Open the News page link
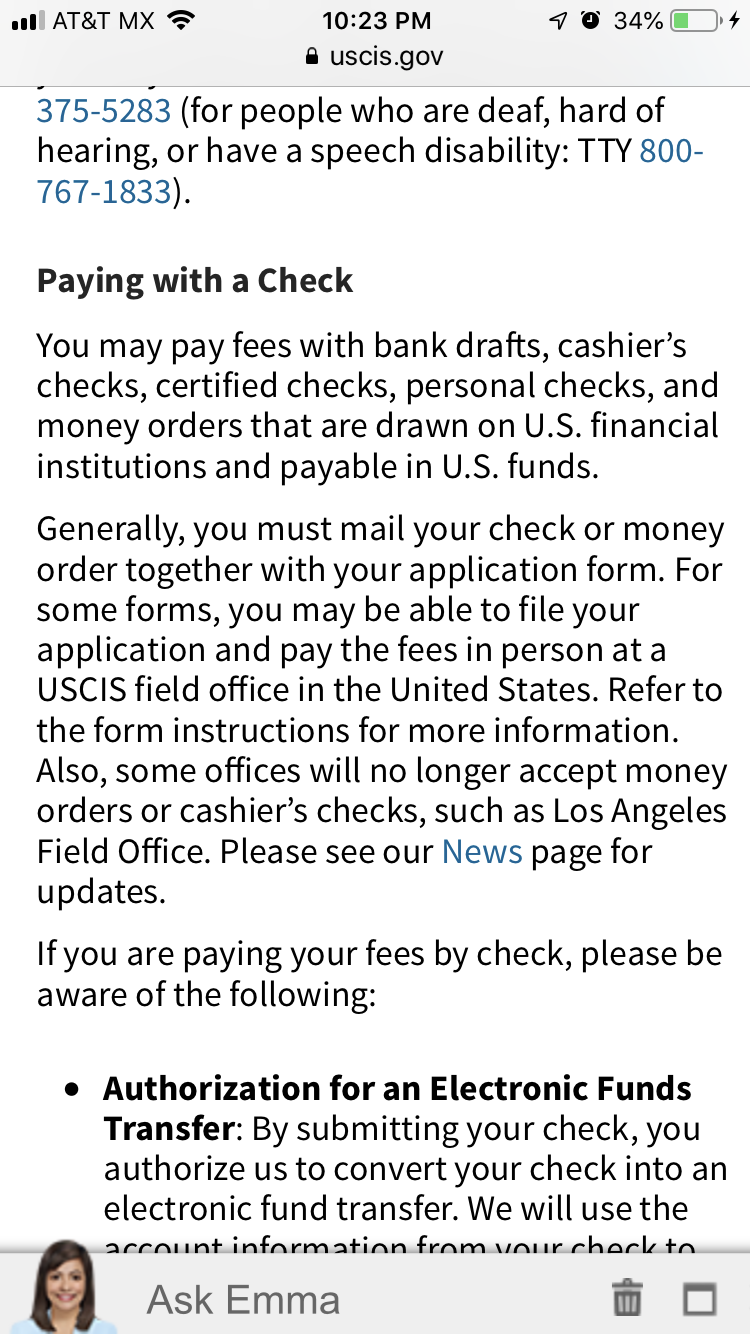 click(x=482, y=852)
